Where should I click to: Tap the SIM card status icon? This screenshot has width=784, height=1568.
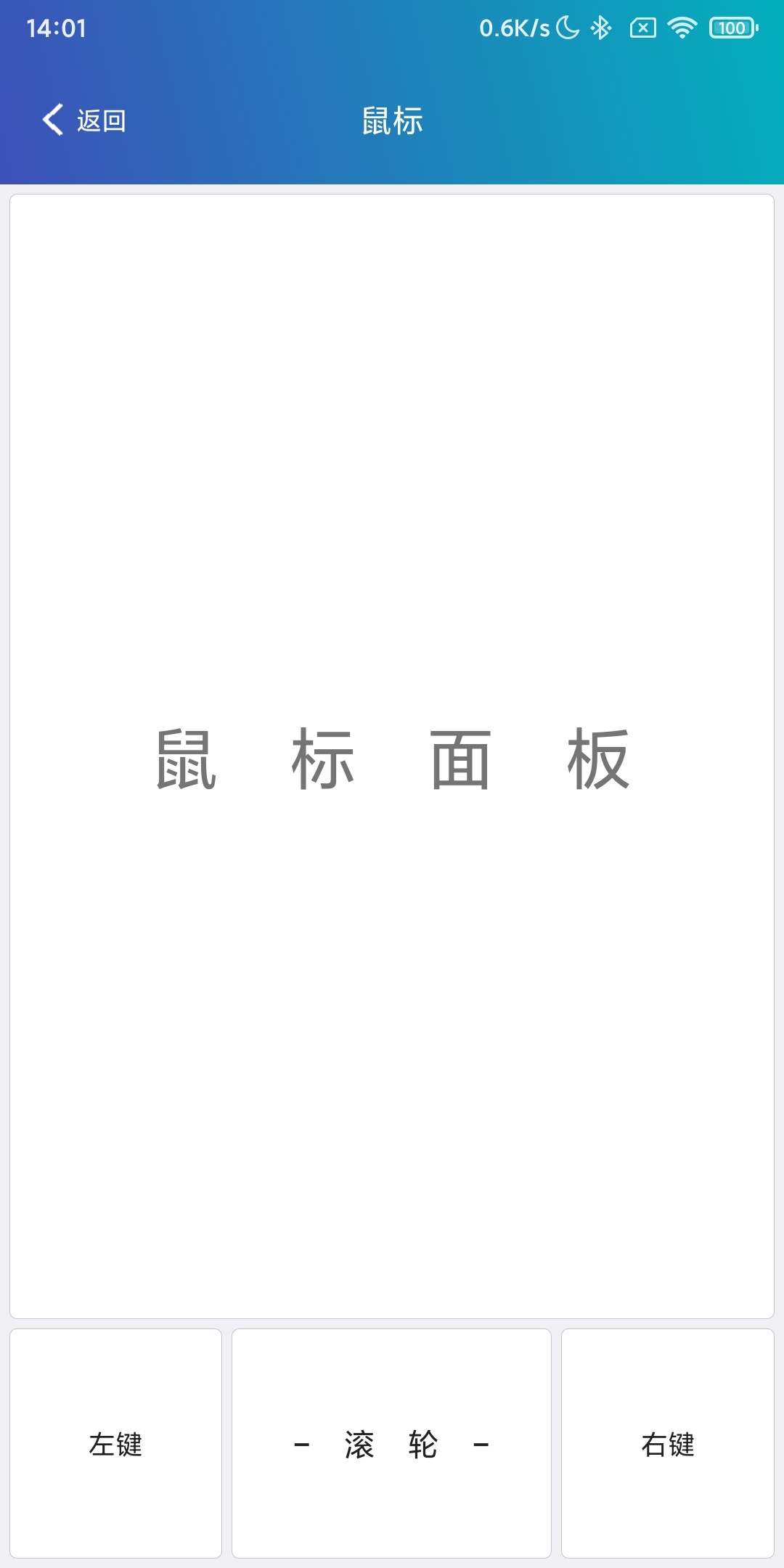(x=642, y=28)
